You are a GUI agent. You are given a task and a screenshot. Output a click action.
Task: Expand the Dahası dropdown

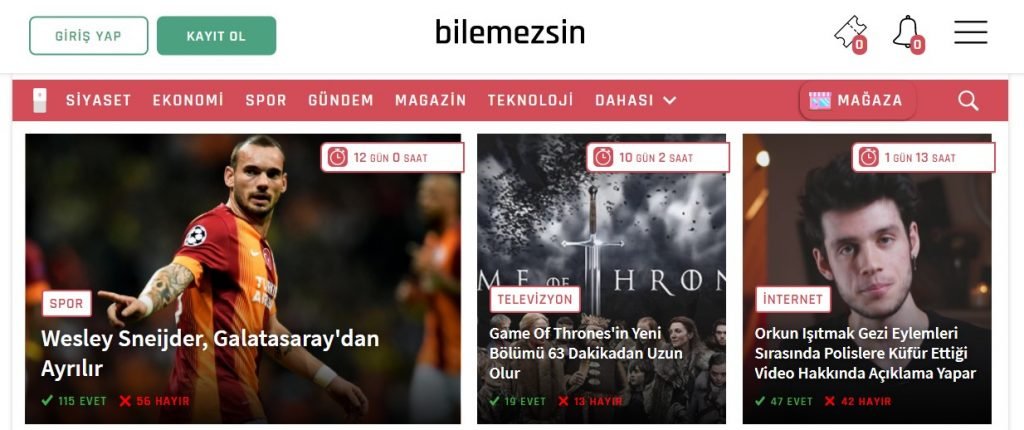[x=635, y=100]
